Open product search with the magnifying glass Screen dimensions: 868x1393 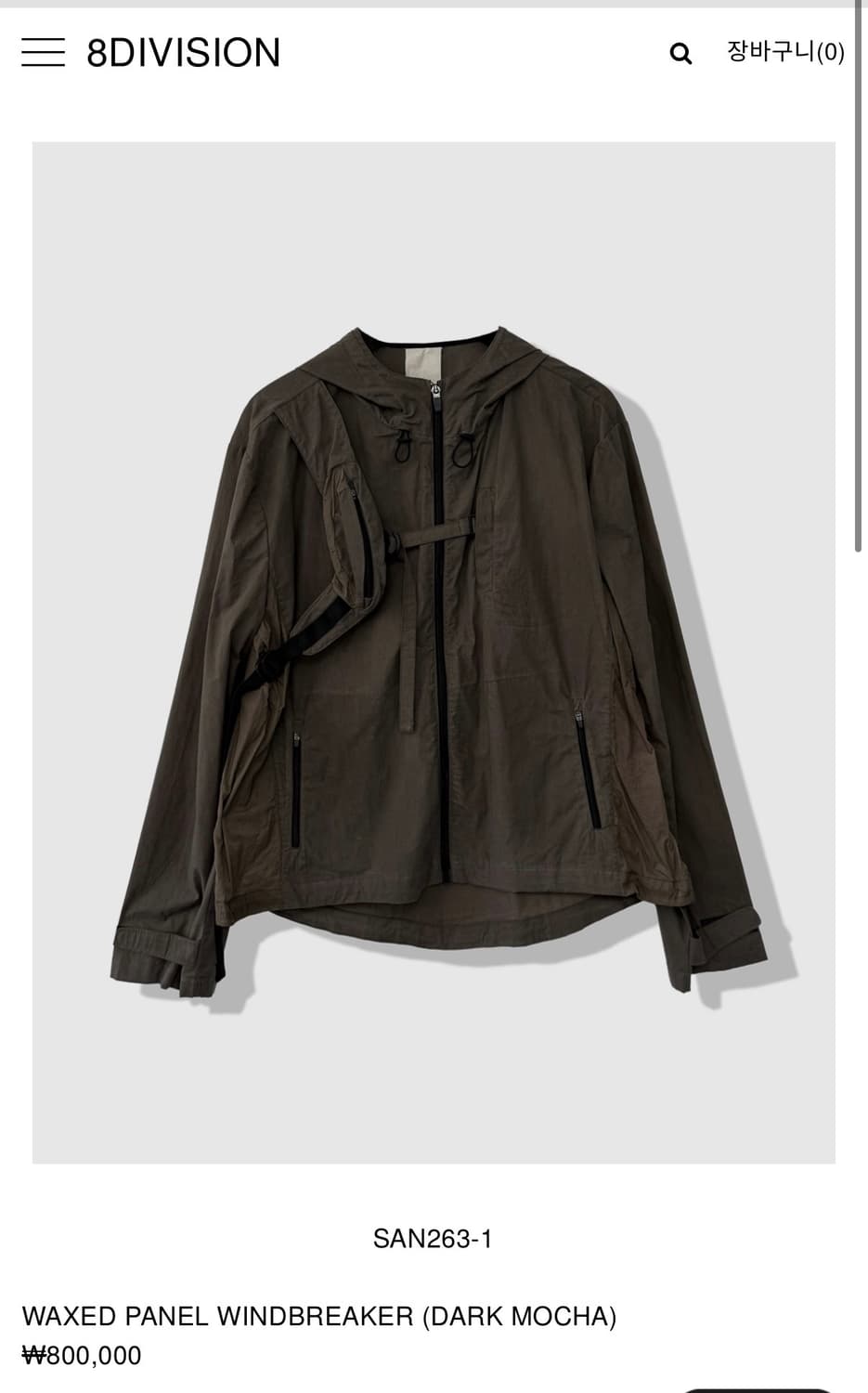pyautogui.click(x=682, y=53)
